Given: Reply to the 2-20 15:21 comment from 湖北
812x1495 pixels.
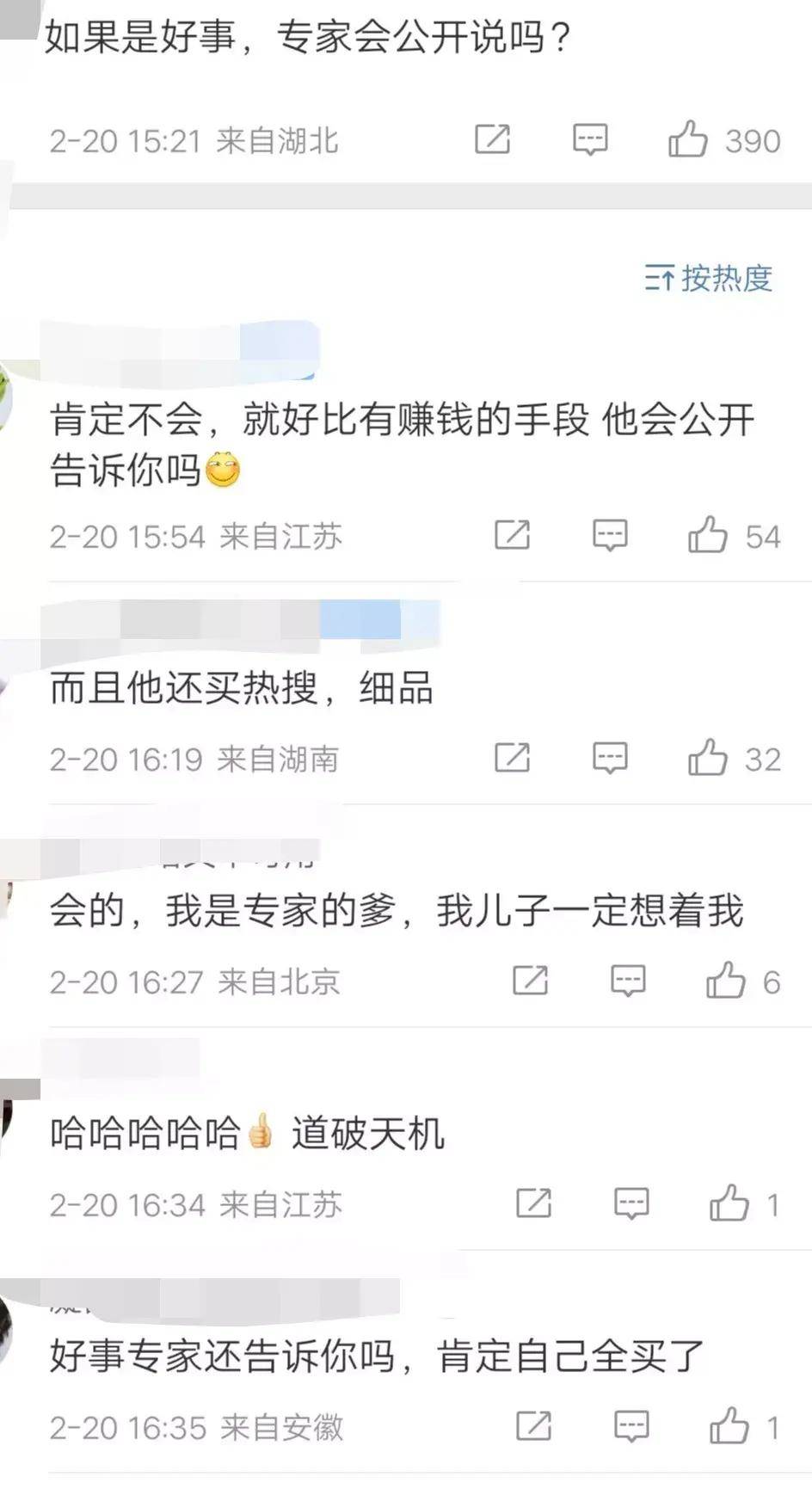Looking at the screenshot, I should click(590, 139).
